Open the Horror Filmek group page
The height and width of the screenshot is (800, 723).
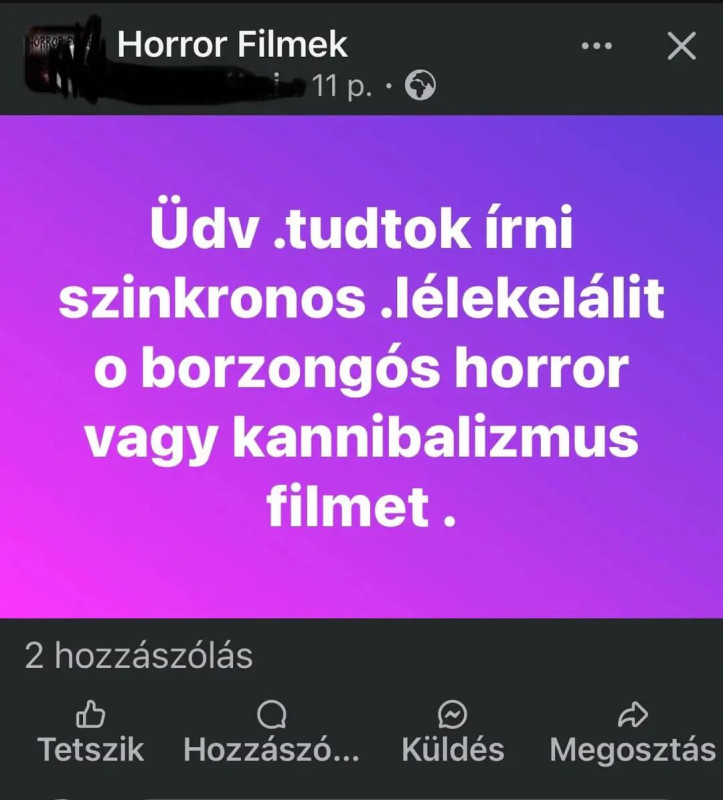coord(232,44)
